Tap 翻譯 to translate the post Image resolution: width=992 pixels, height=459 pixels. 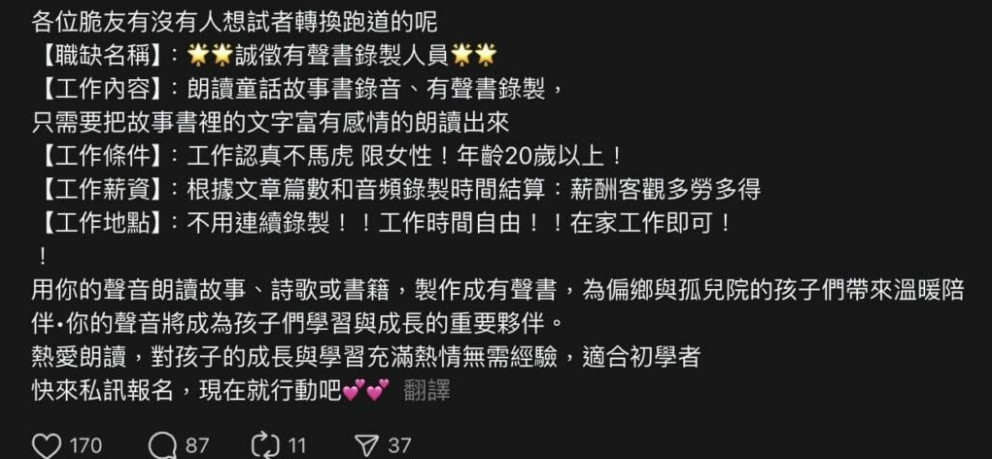(x=426, y=391)
